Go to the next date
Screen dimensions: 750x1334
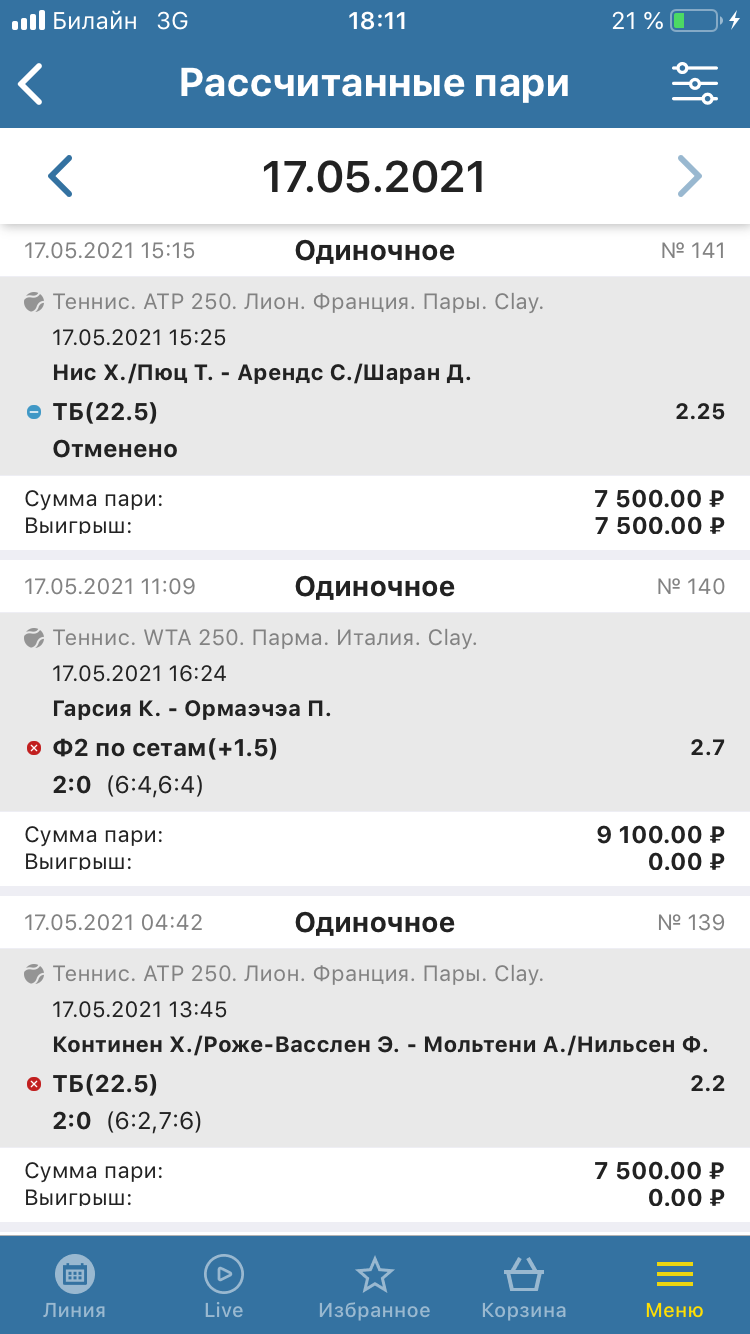(689, 177)
